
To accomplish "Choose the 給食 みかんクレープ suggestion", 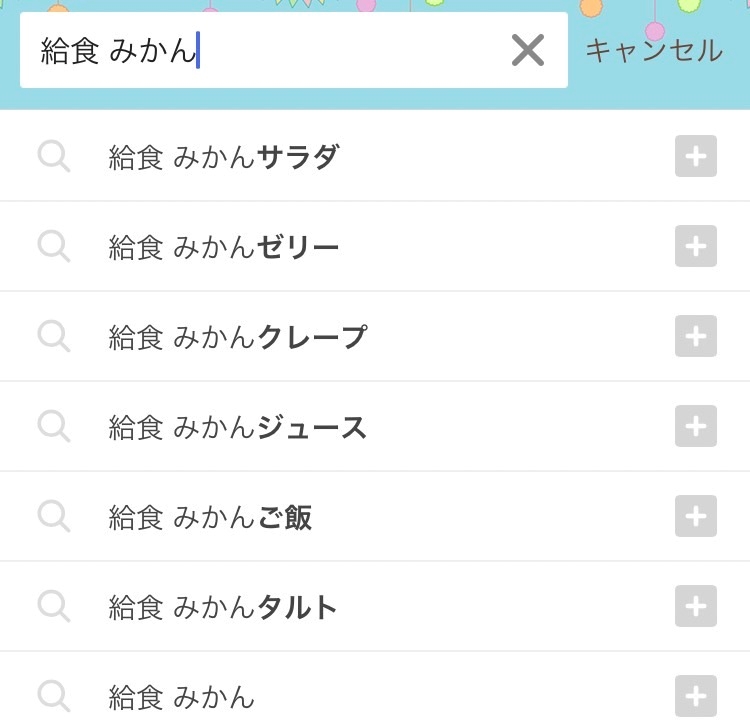I will click(238, 337).
